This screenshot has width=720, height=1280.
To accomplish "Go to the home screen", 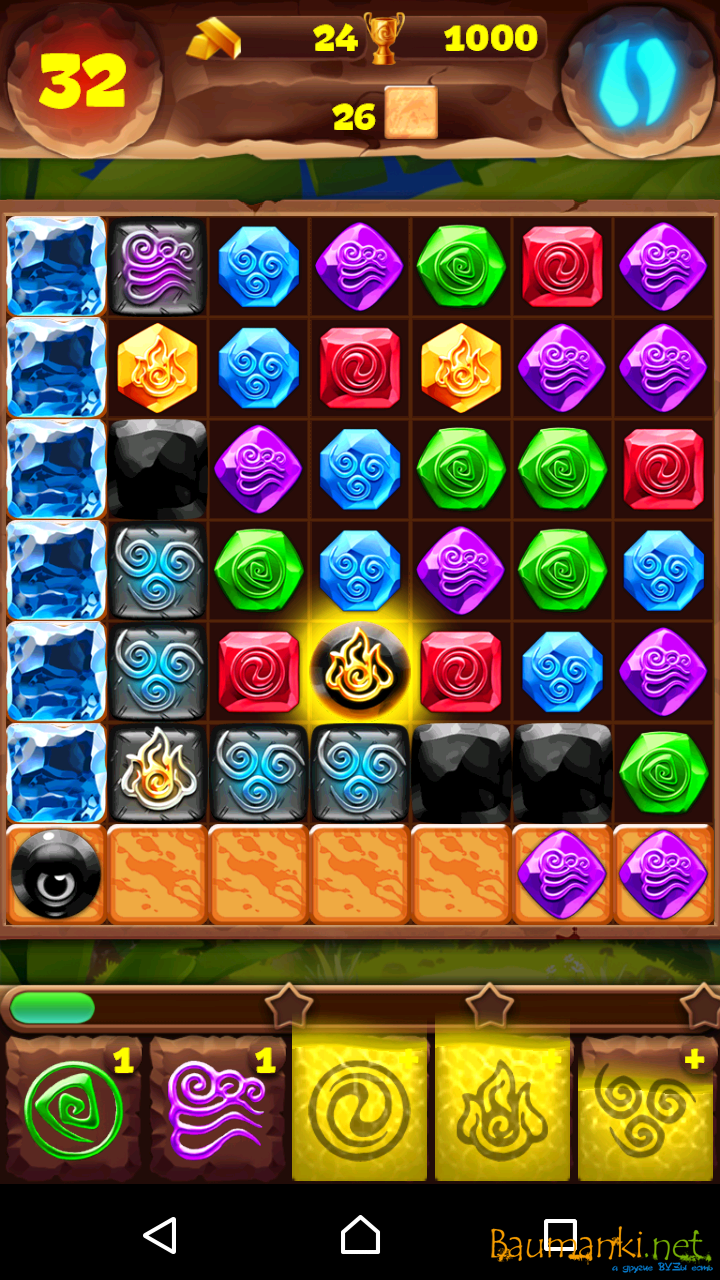I will [360, 1235].
